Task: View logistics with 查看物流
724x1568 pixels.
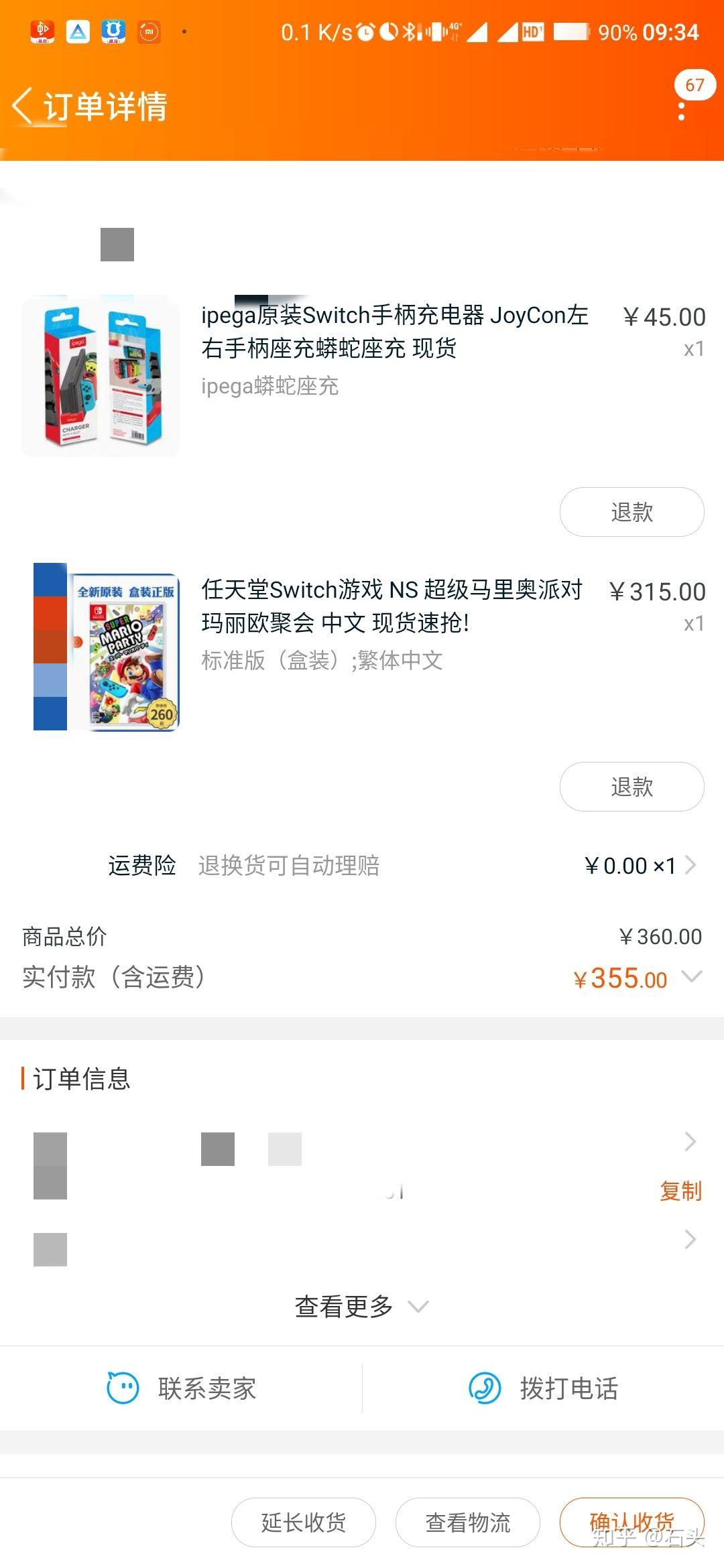Action: 467,1522
